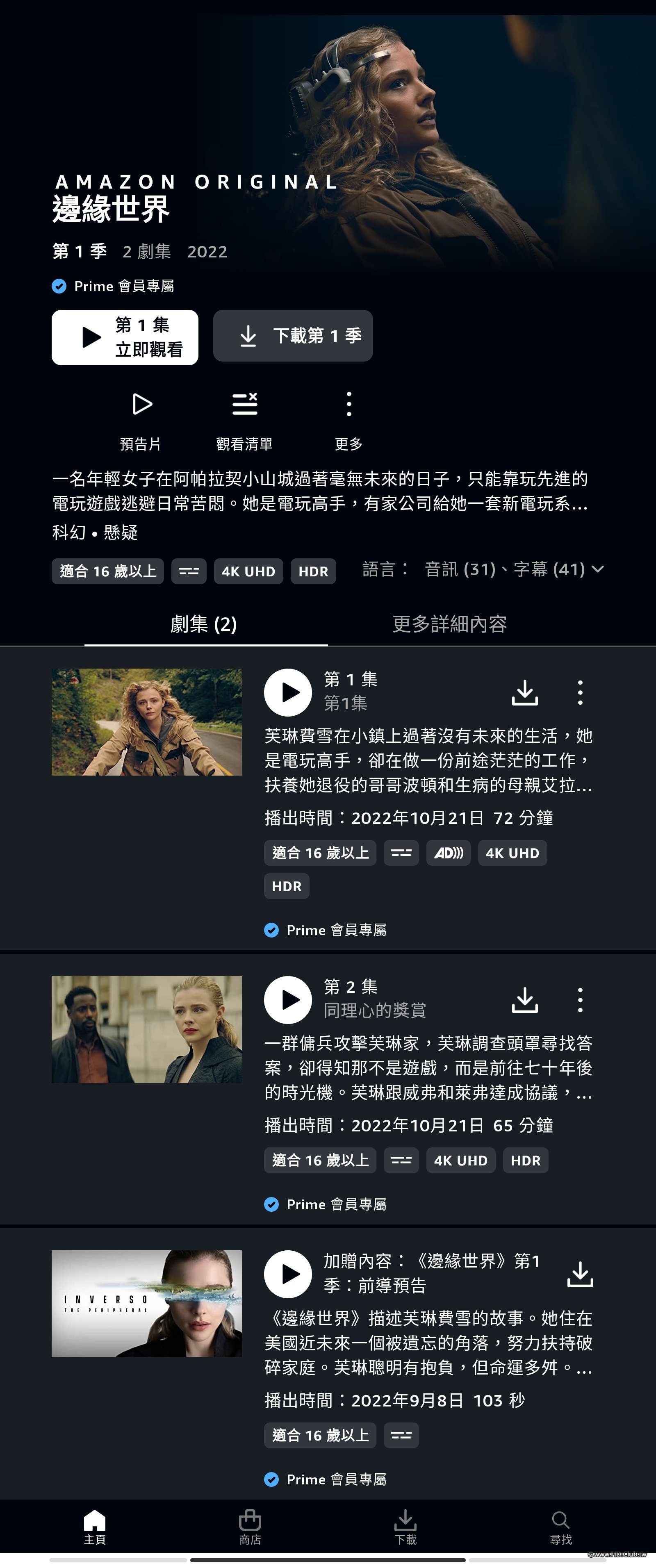
Task: Play the bonus 前導預告 clip
Action: point(288,1274)
